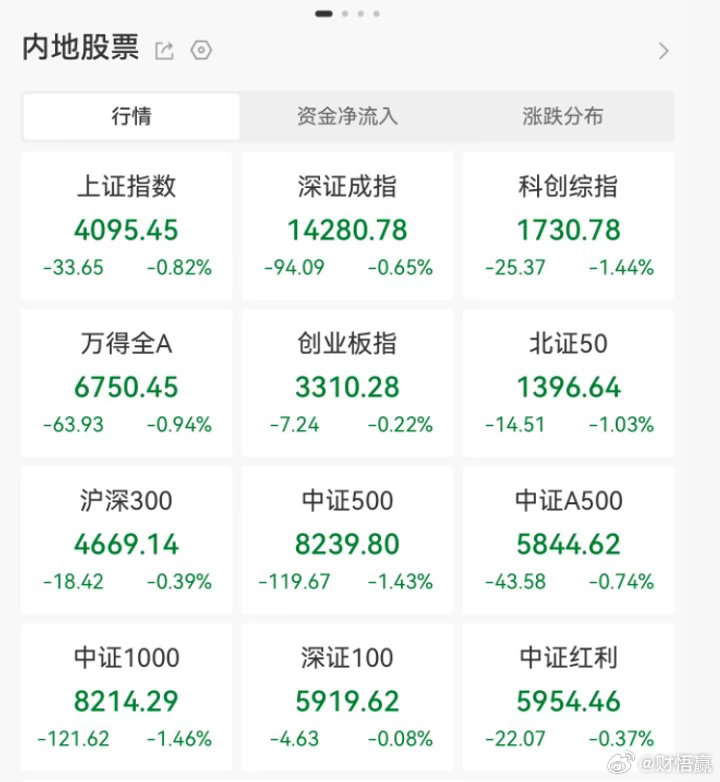The height and width of the screenshot is (782, 720).
Task: Click the share icon beside 内地股票
Action: coord(164,49)
